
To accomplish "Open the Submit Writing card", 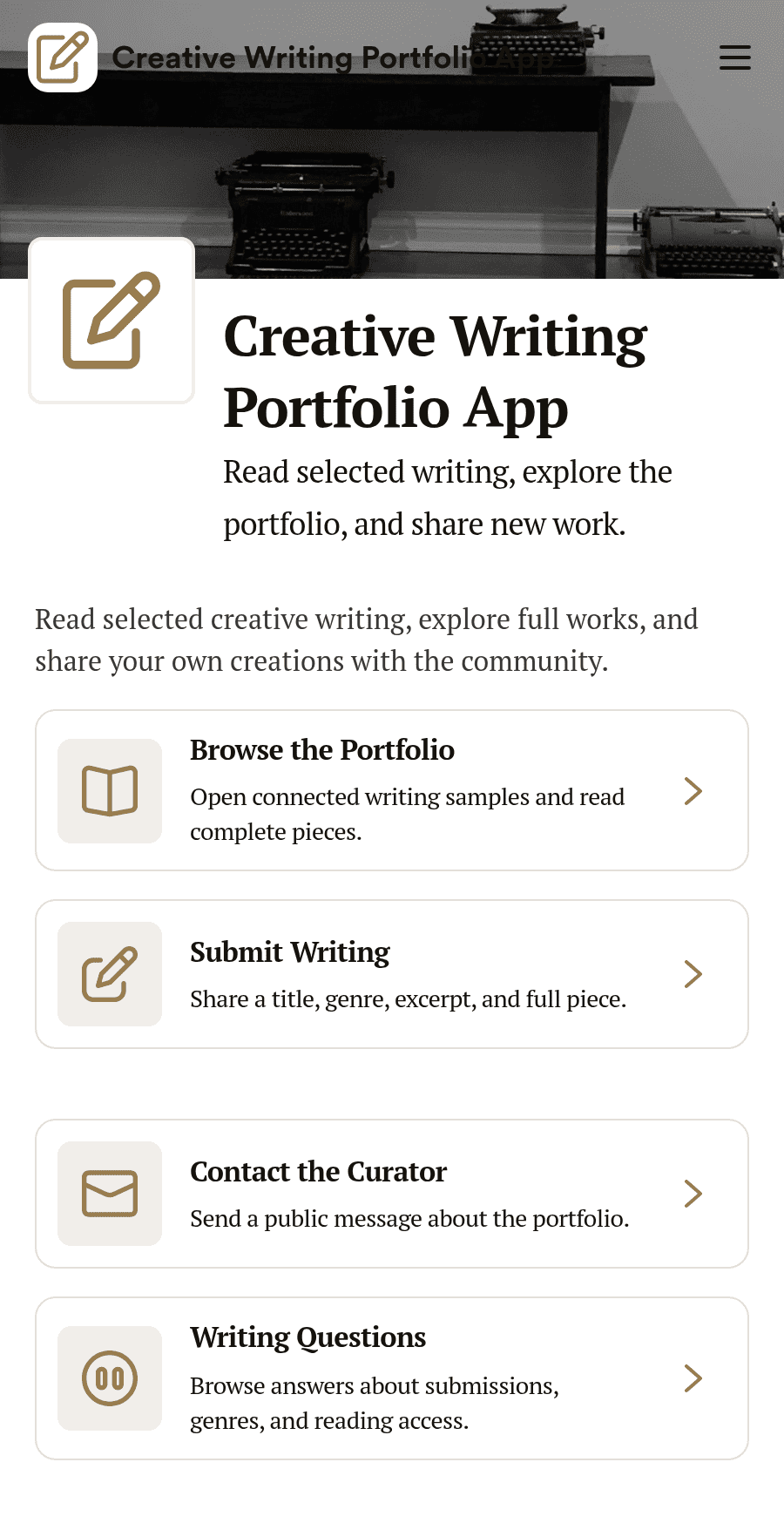I will (x=392, y=974).
